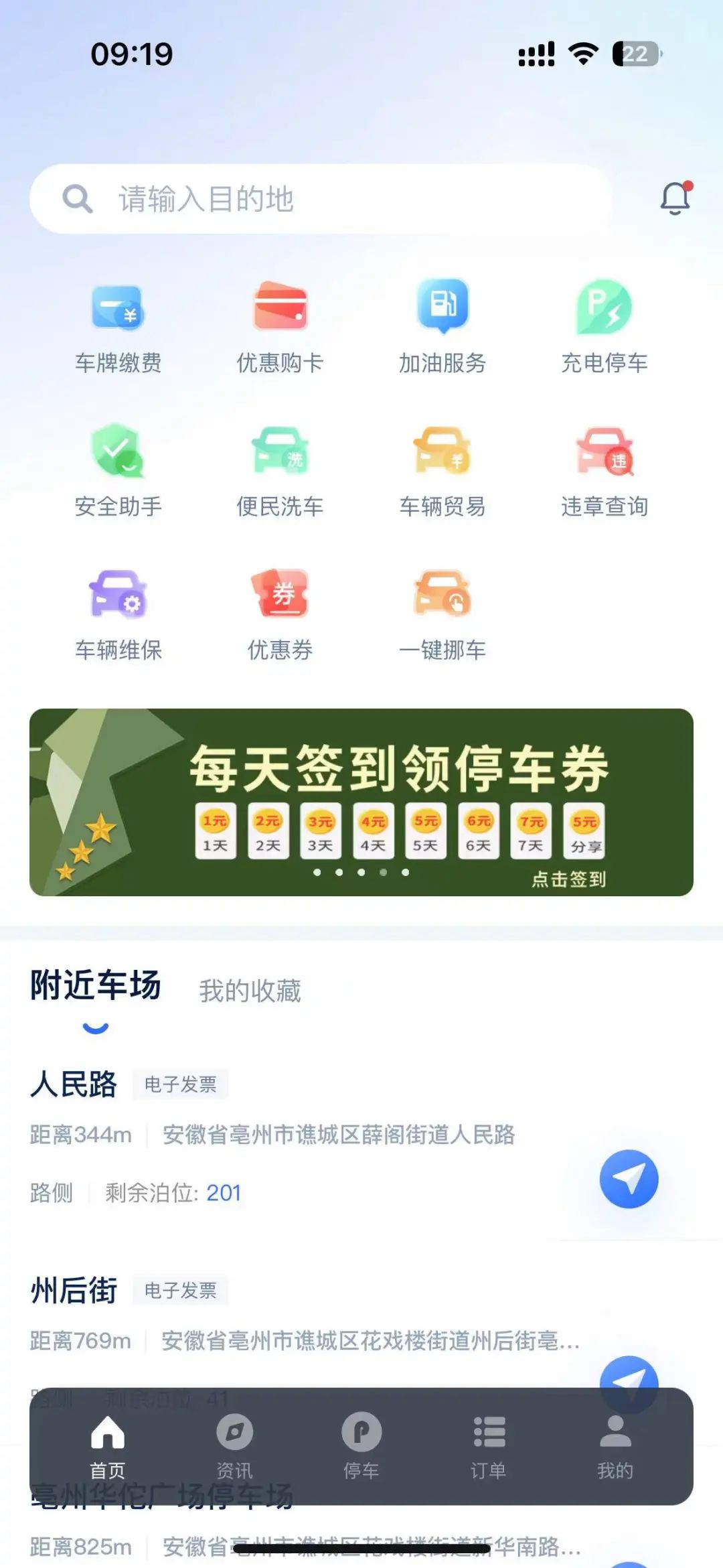The height and width of the screenshot is (1568, 723).
Task: Navigate to 人民路 parking lot
Action: 629,1179
